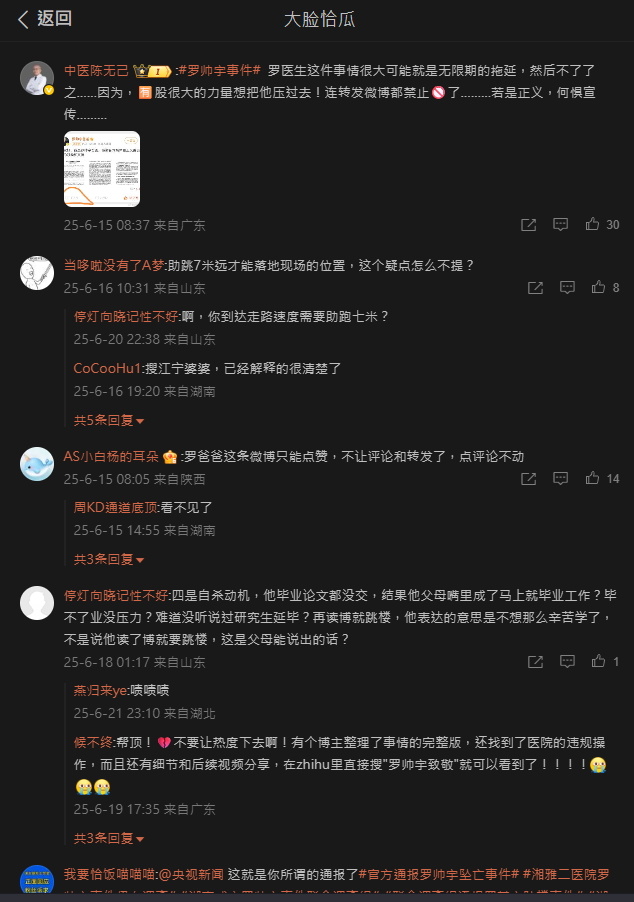Image resolution: width=634 pixels, height=902 pixels.
Task: Like 停灯向晓记性不好's comment about 自杀动机
Action: point(599,662)
